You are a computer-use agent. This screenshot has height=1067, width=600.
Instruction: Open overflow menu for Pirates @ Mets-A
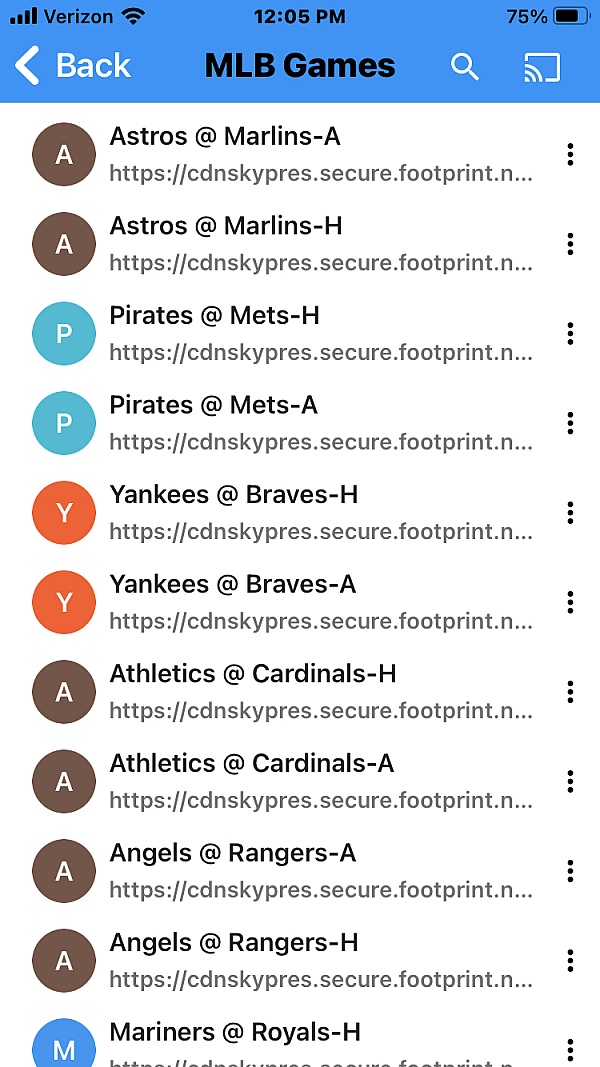pyautogui.click(x=570, y=422)
